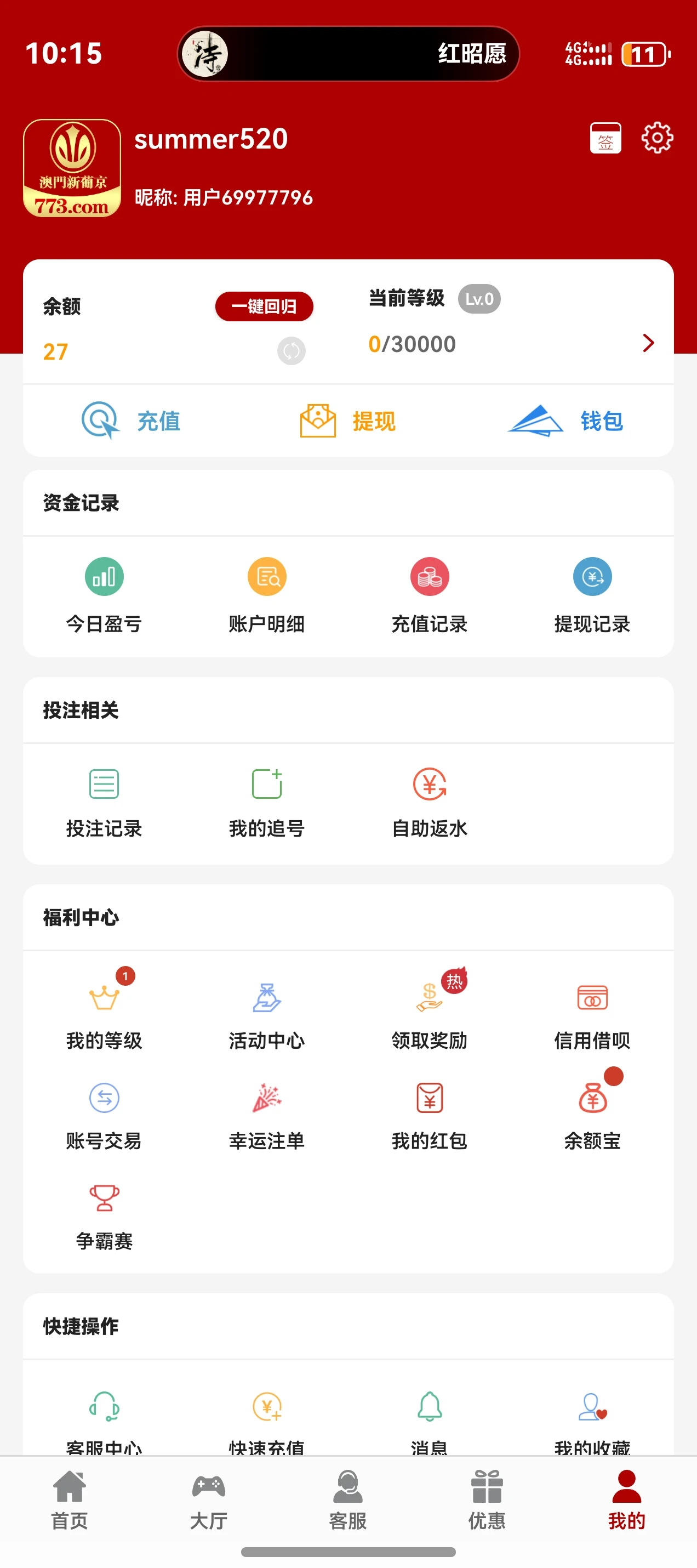Open 提现 withdrawal page
Image resolution: width=697 pixels, height=1568 pixels.
pos(347,420)
